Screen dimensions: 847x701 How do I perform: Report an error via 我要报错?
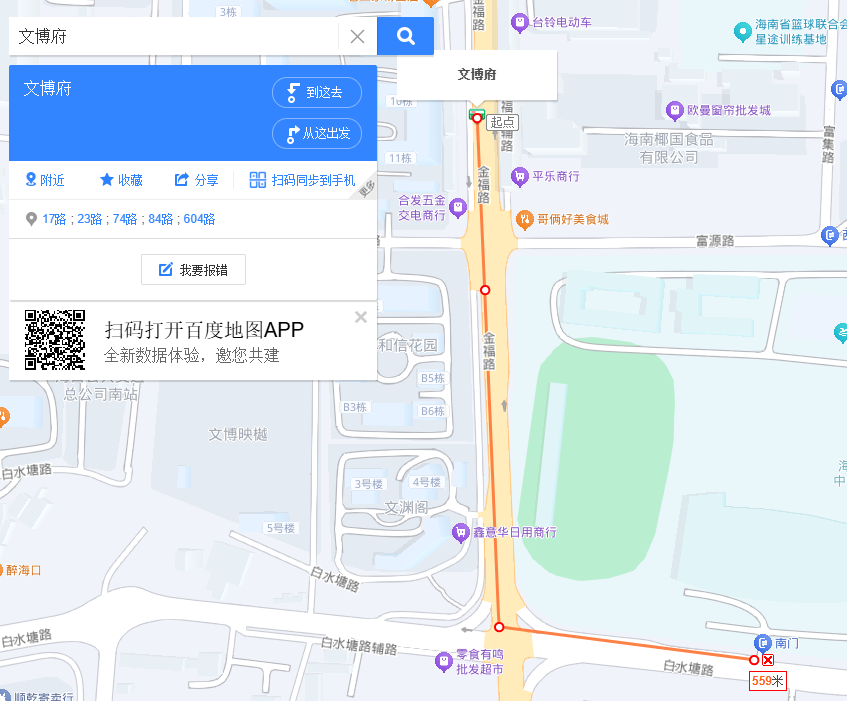[193, 269]
